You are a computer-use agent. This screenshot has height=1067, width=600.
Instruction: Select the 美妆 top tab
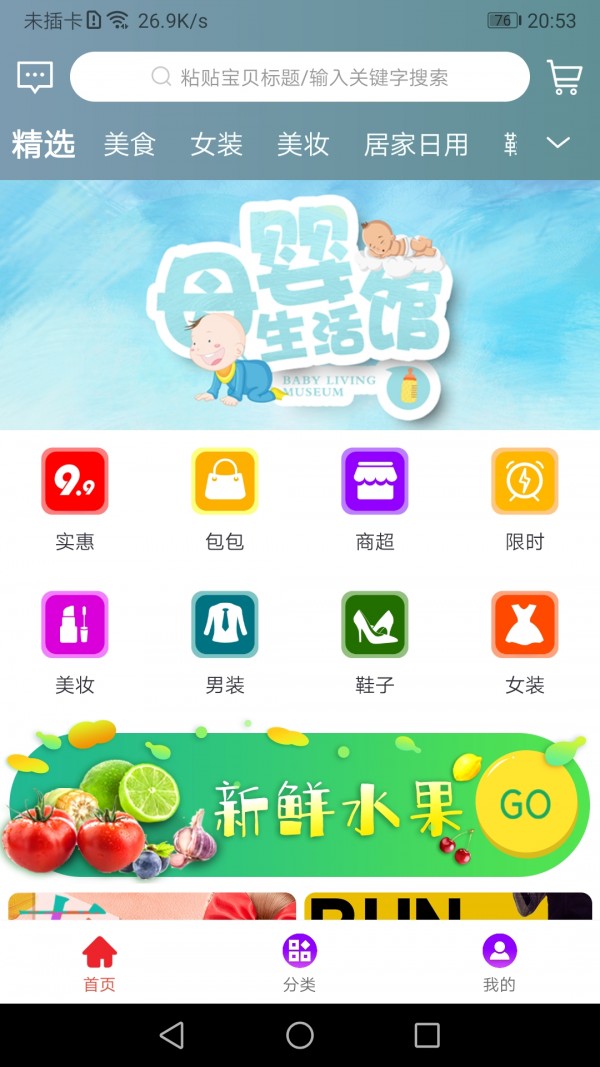click(303, 145)
